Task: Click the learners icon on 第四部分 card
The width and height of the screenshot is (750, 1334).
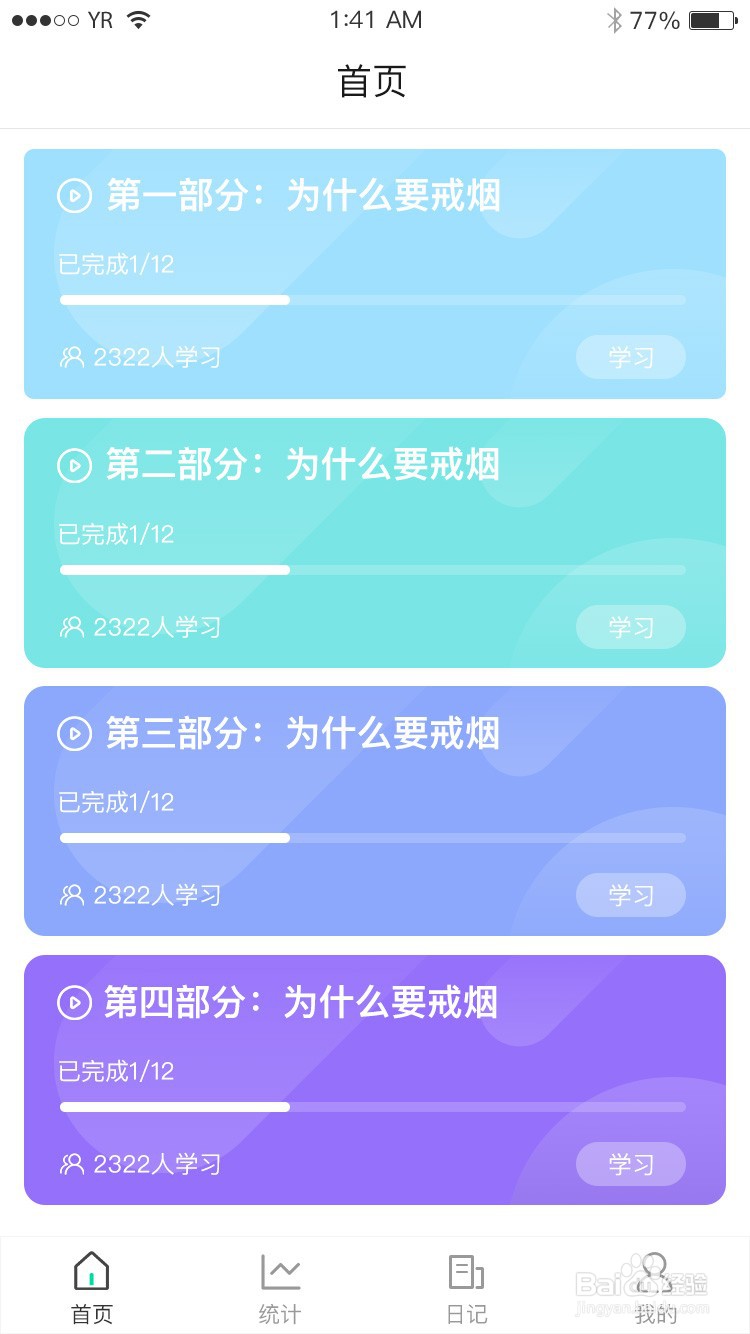Action: (71, 1164)
